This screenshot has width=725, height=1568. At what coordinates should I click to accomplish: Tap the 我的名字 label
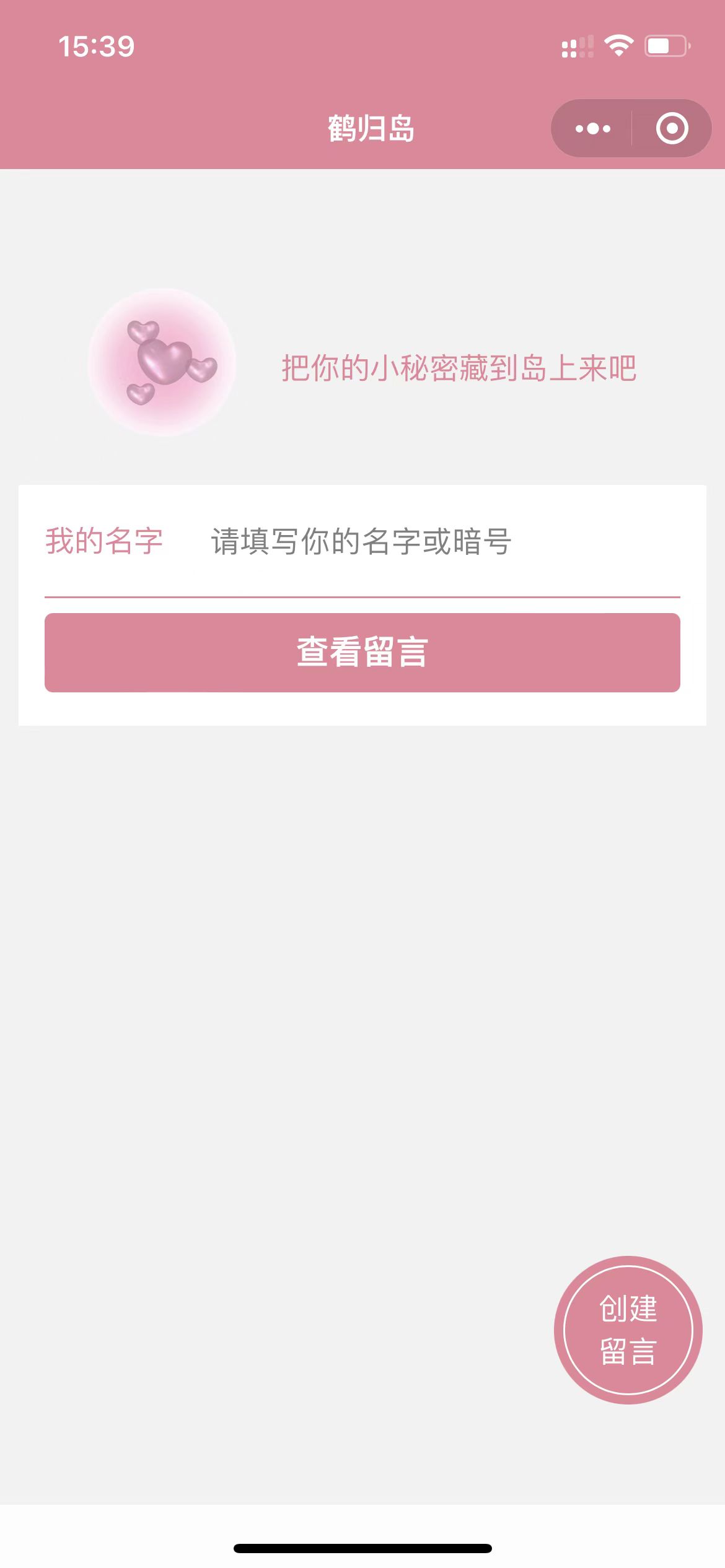pos(104,540)
